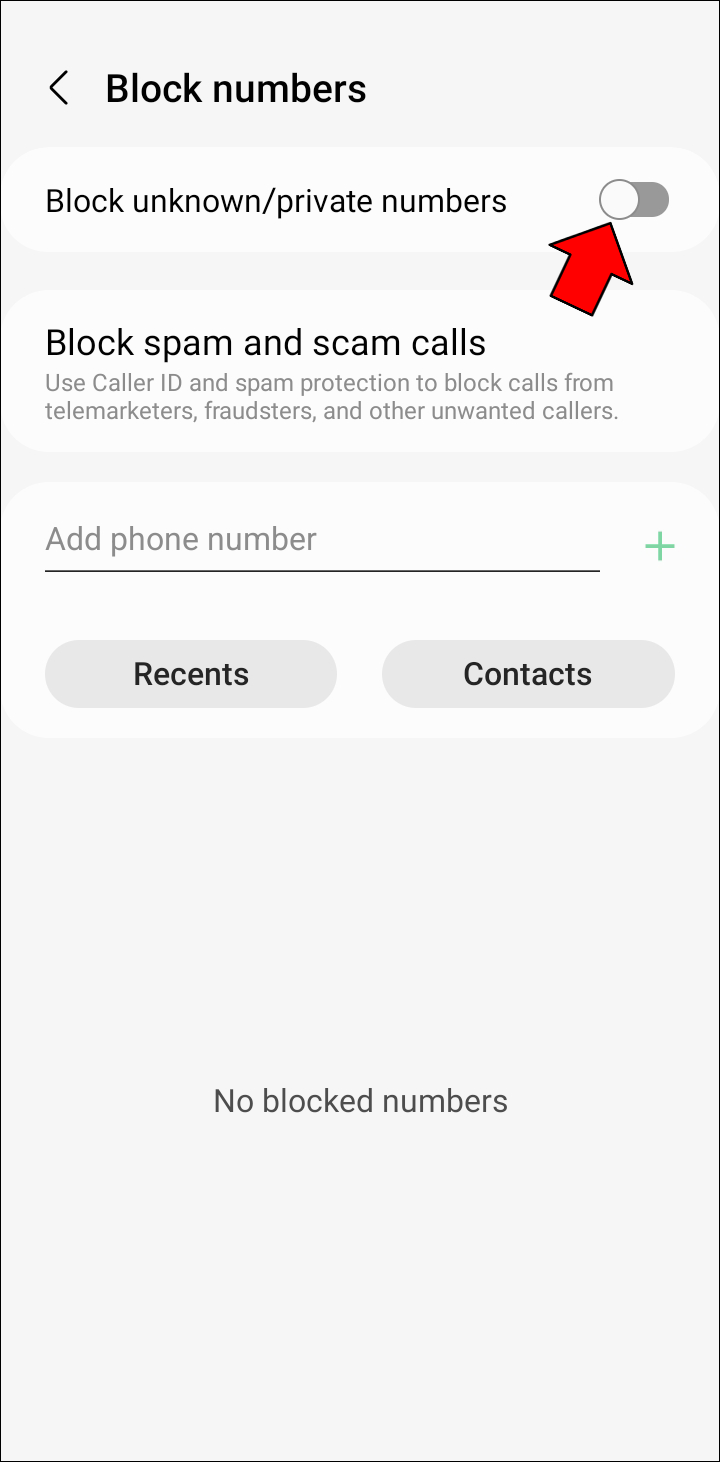720x1462 pixels.
Task: Choose a number from Recents
Action: coord(191,674)
